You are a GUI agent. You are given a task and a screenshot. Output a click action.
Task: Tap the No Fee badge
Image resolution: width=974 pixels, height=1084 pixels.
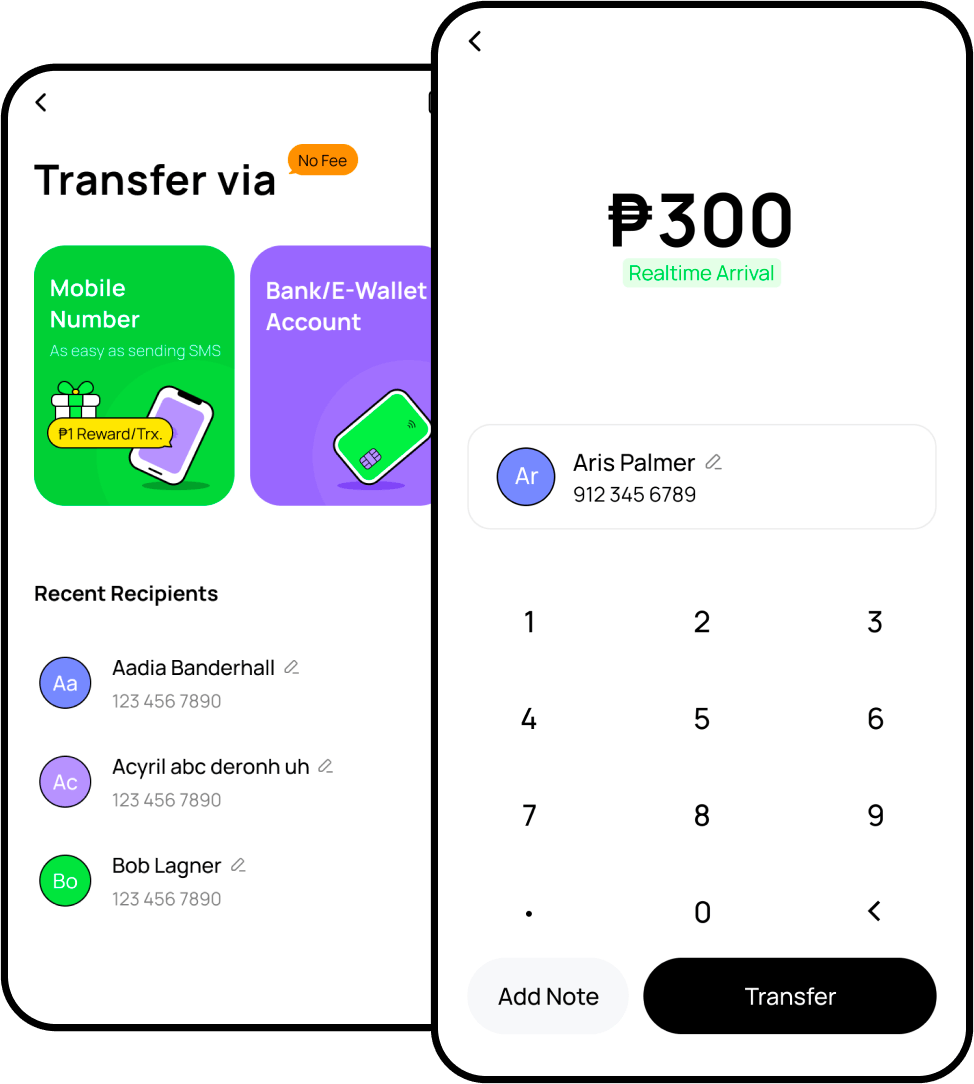point(322,160)
